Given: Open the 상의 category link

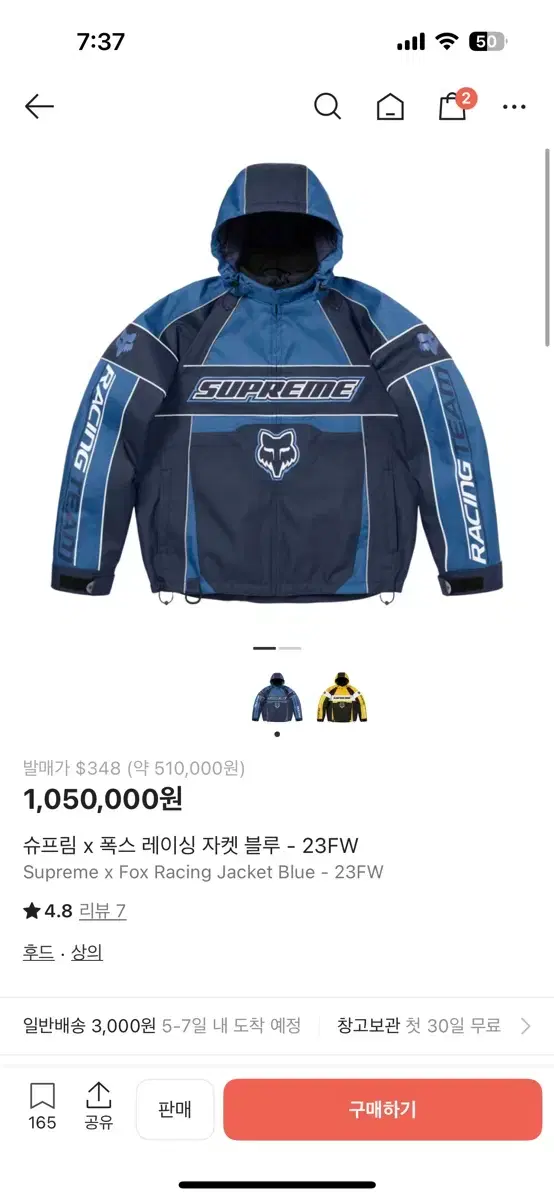Looking at the screenshot, I should [x=87, y=953].
